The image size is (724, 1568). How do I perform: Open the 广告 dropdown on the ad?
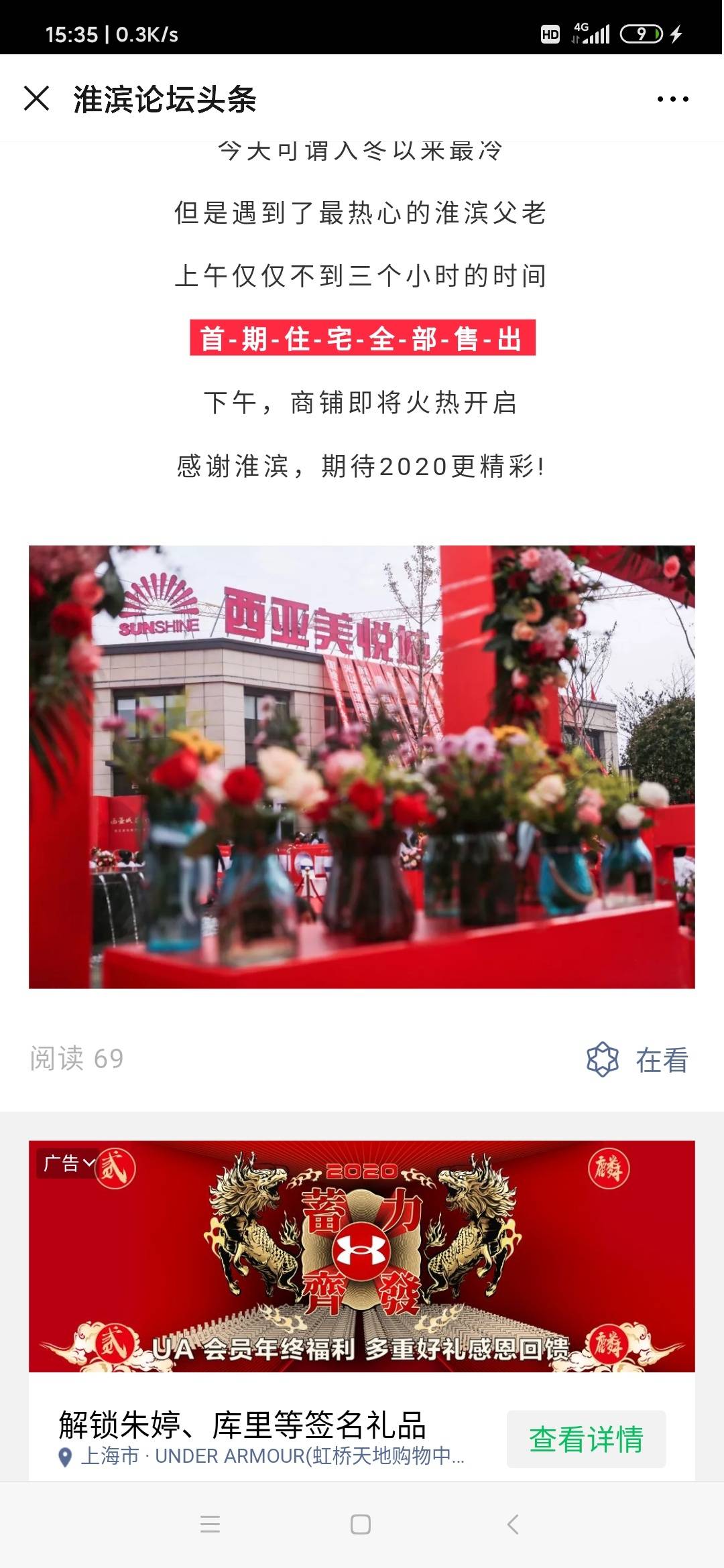tap(70, 1163)
